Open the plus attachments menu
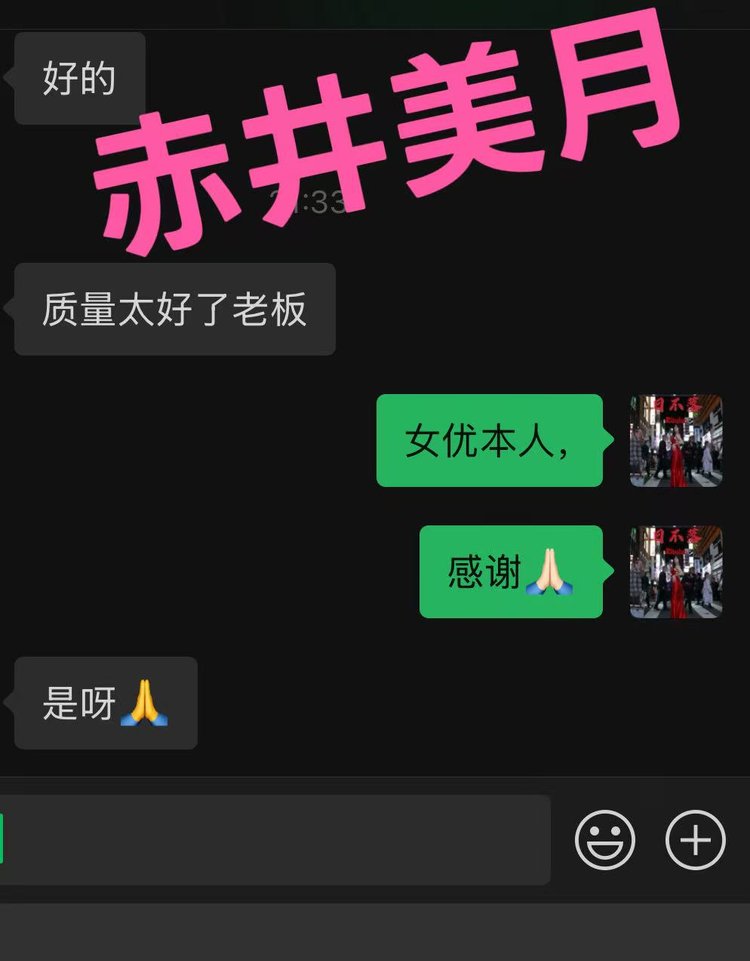Viewport: 750px width, 961px height. pos(696,840)
